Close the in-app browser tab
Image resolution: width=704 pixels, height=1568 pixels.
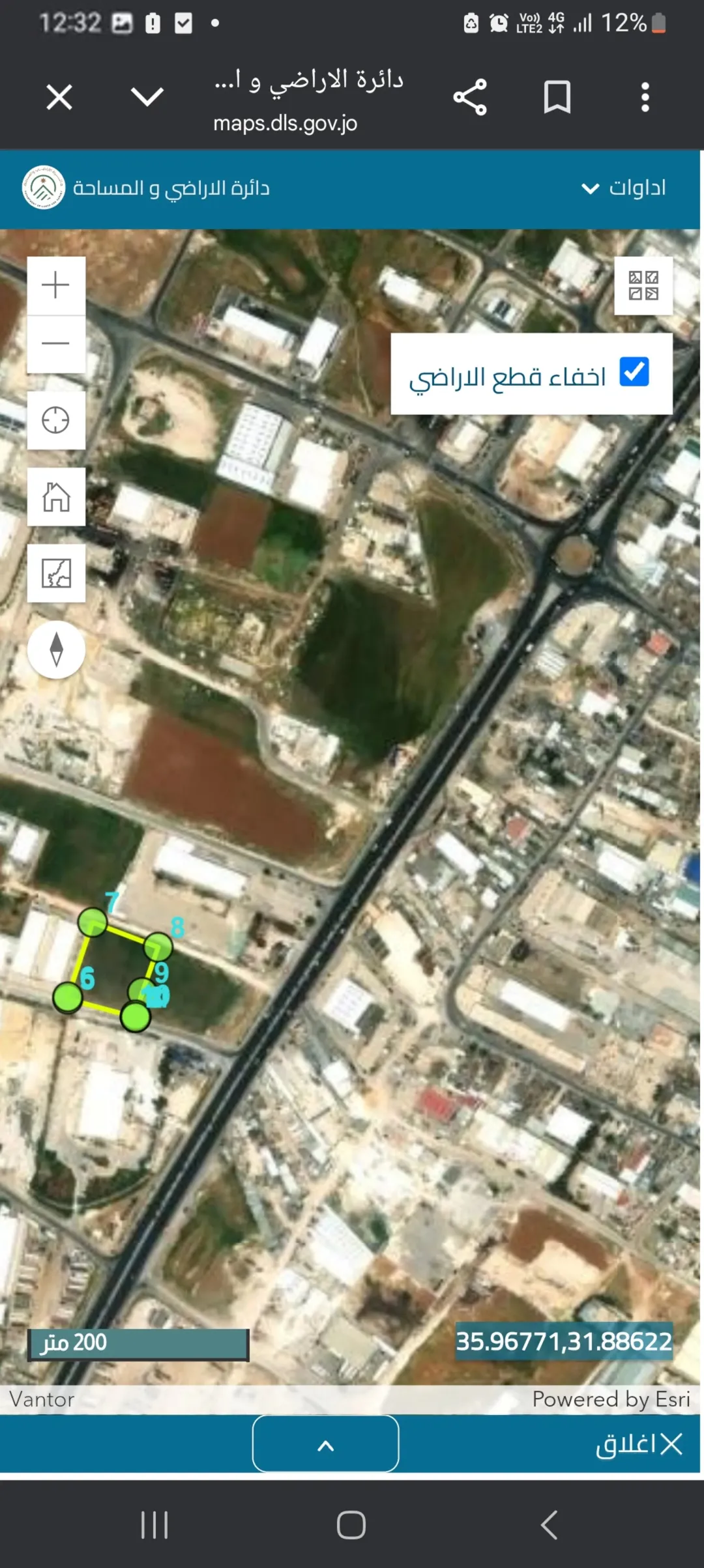(x=59, y=98)
